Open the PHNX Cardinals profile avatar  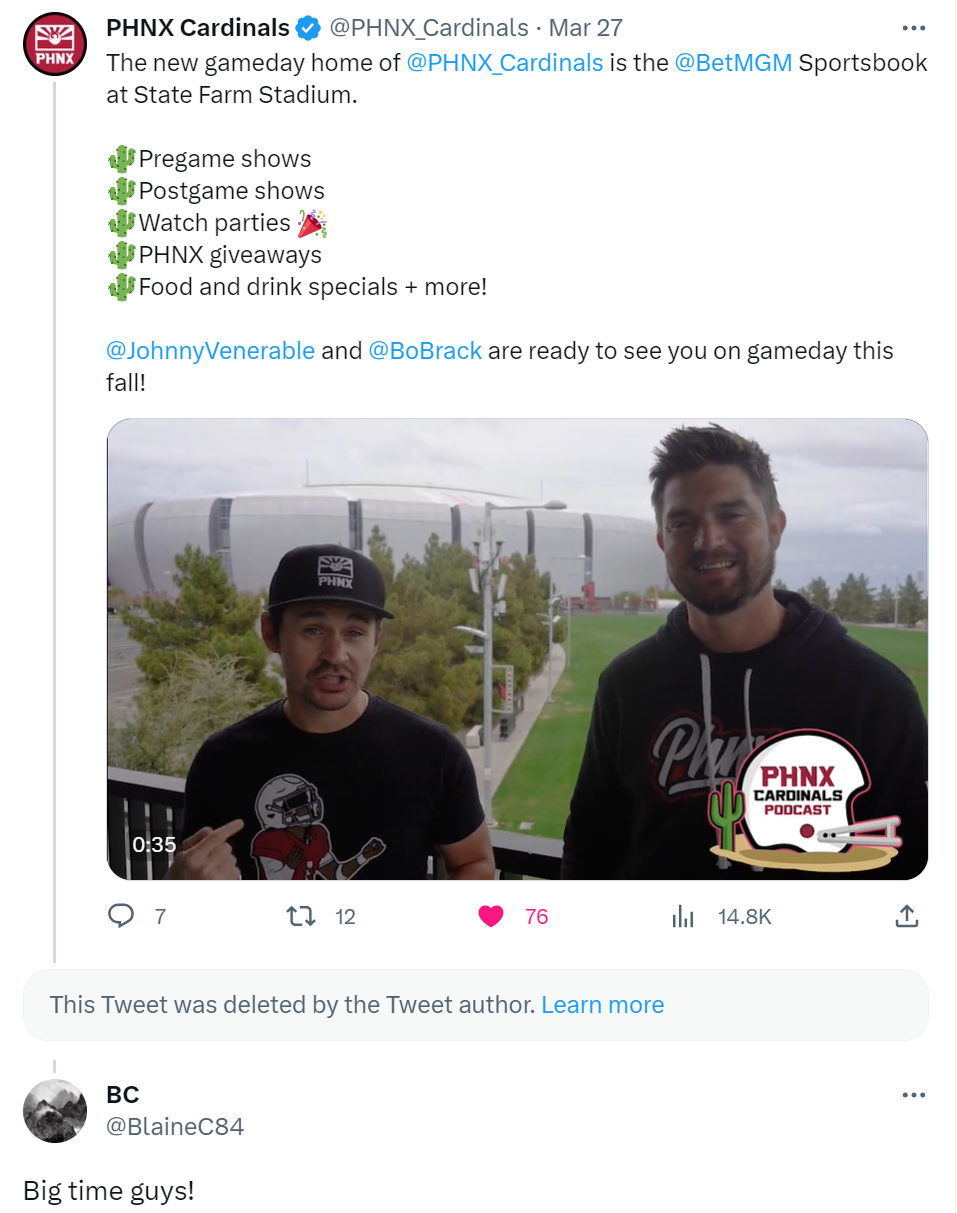pos(54,45)
